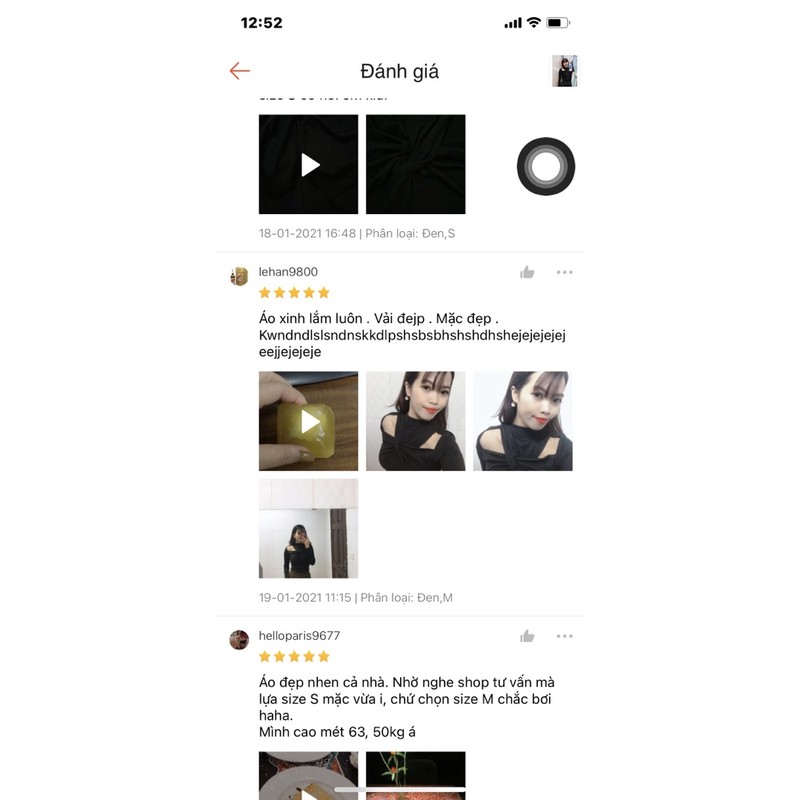Open helloparis9677's profile avatar
The height and width of the screenshot is (800, 800).
tap(239, 640)
